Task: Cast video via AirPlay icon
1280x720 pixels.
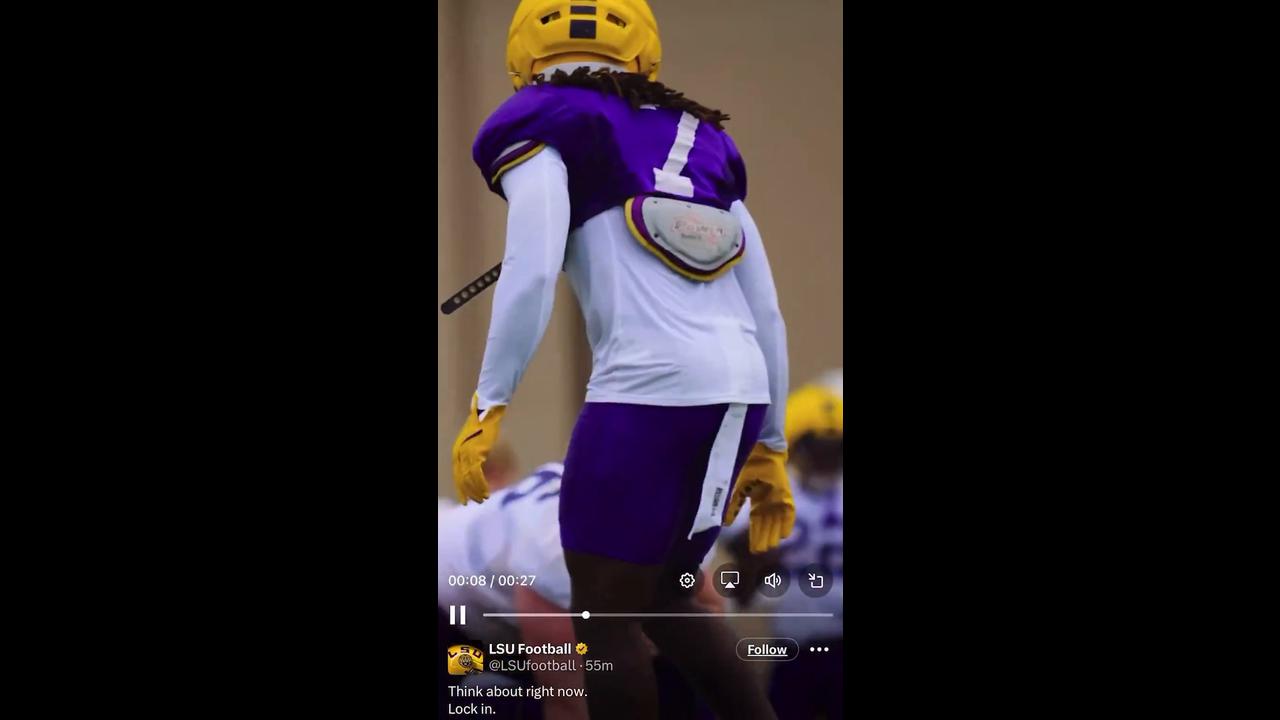Action: click(730, 580)
